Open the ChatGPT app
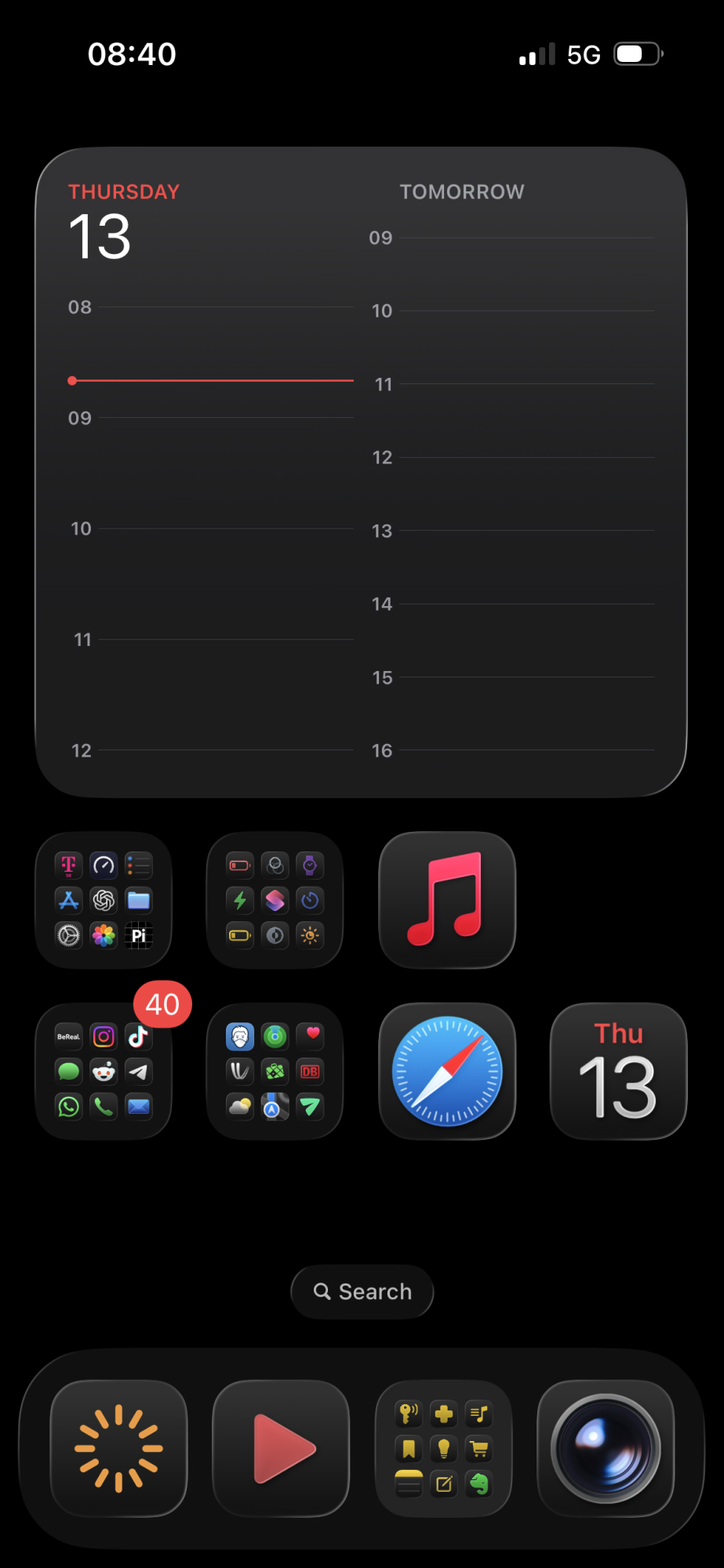Viewport: 724px width, 1568px height. (104, 900)
